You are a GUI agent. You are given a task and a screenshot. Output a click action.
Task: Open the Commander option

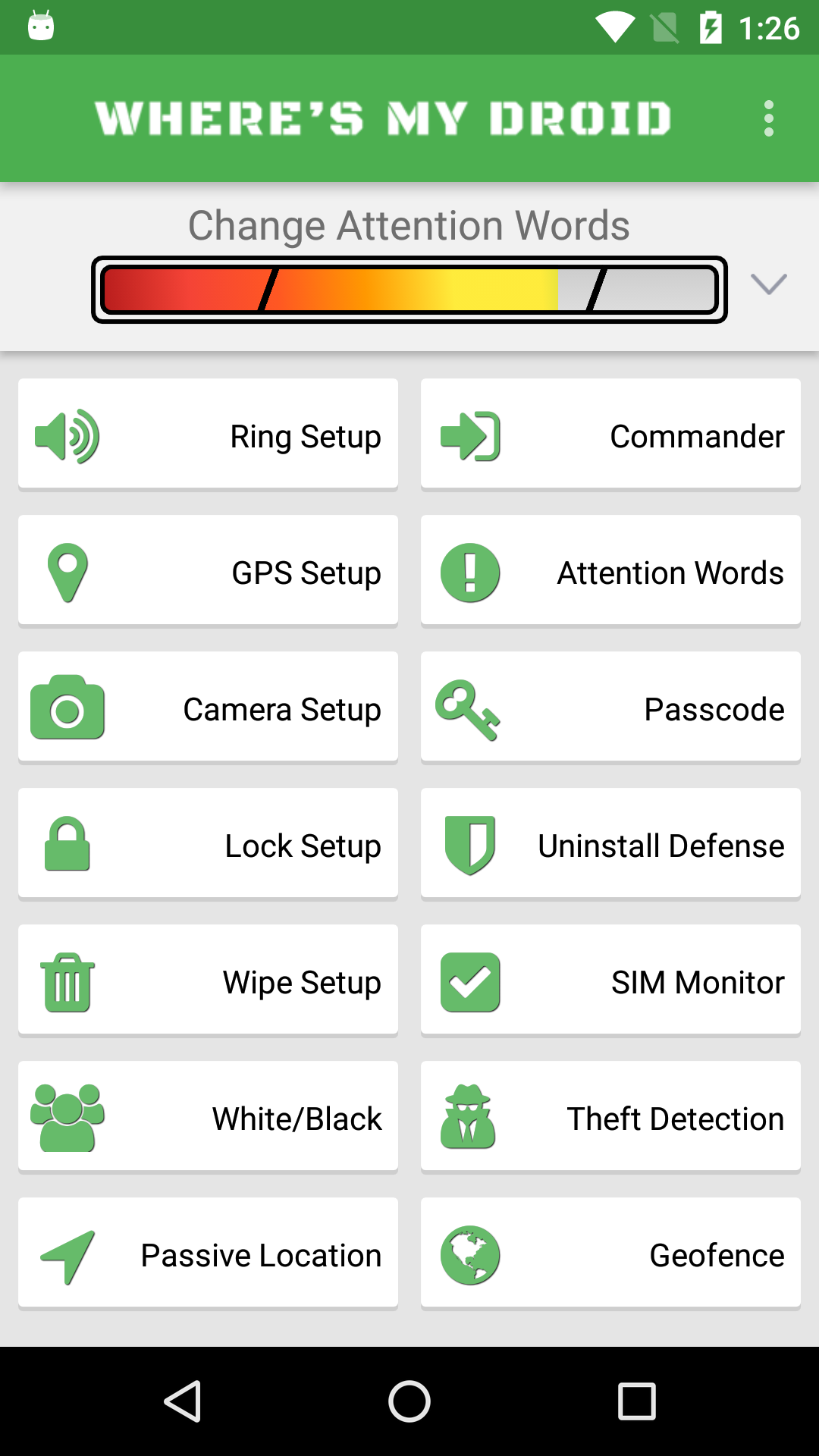[610, 434]
